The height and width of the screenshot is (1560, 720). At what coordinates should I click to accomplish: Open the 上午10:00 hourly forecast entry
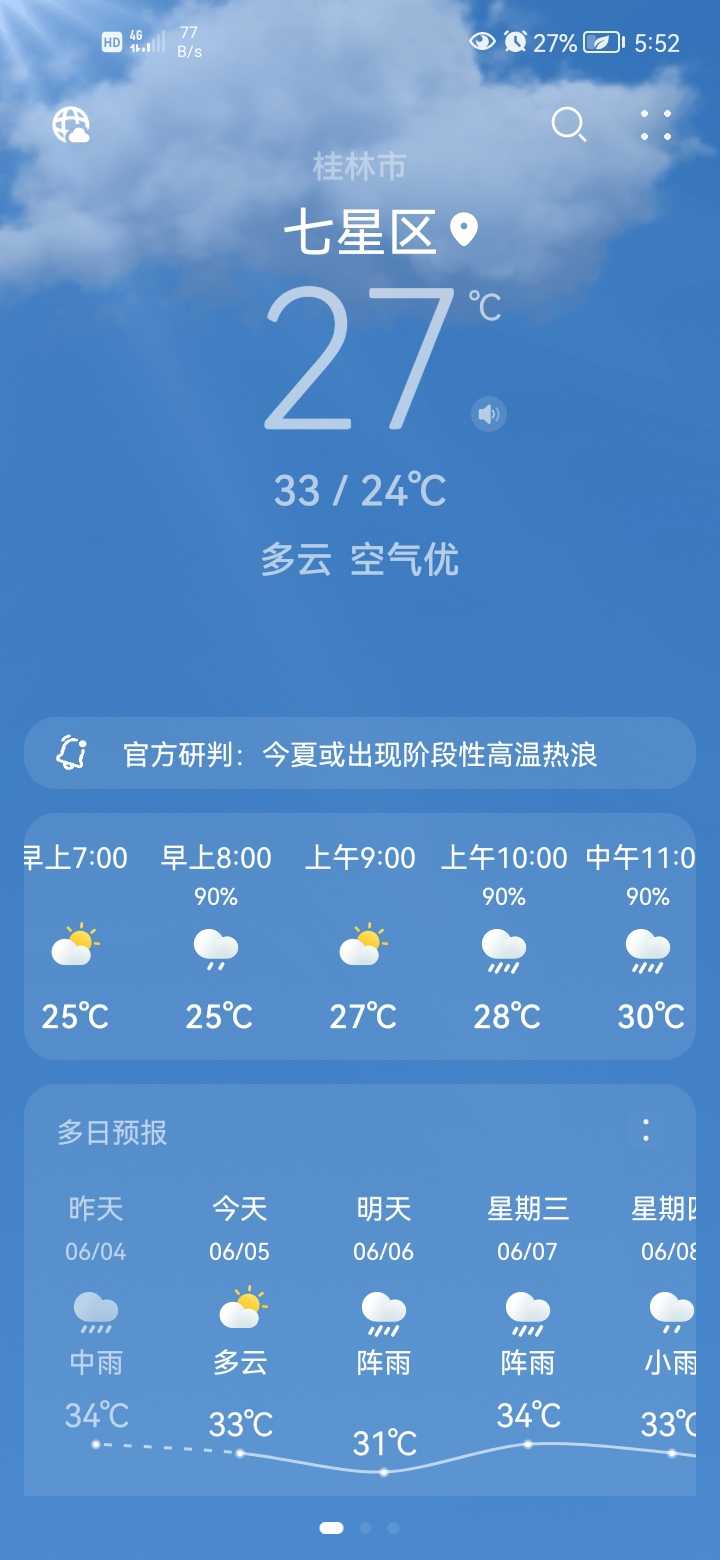(x=504, y=937)
